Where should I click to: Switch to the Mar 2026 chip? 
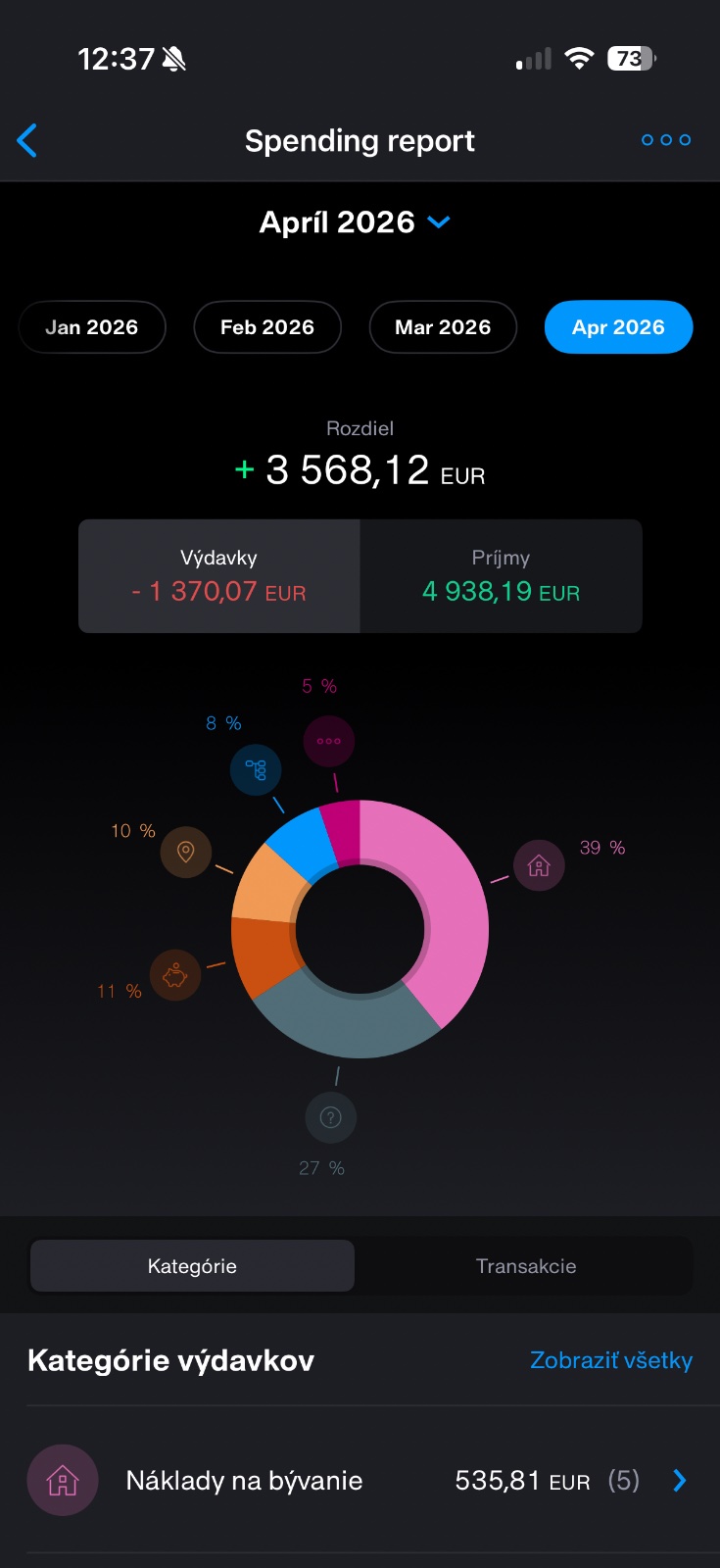(443, 327)
